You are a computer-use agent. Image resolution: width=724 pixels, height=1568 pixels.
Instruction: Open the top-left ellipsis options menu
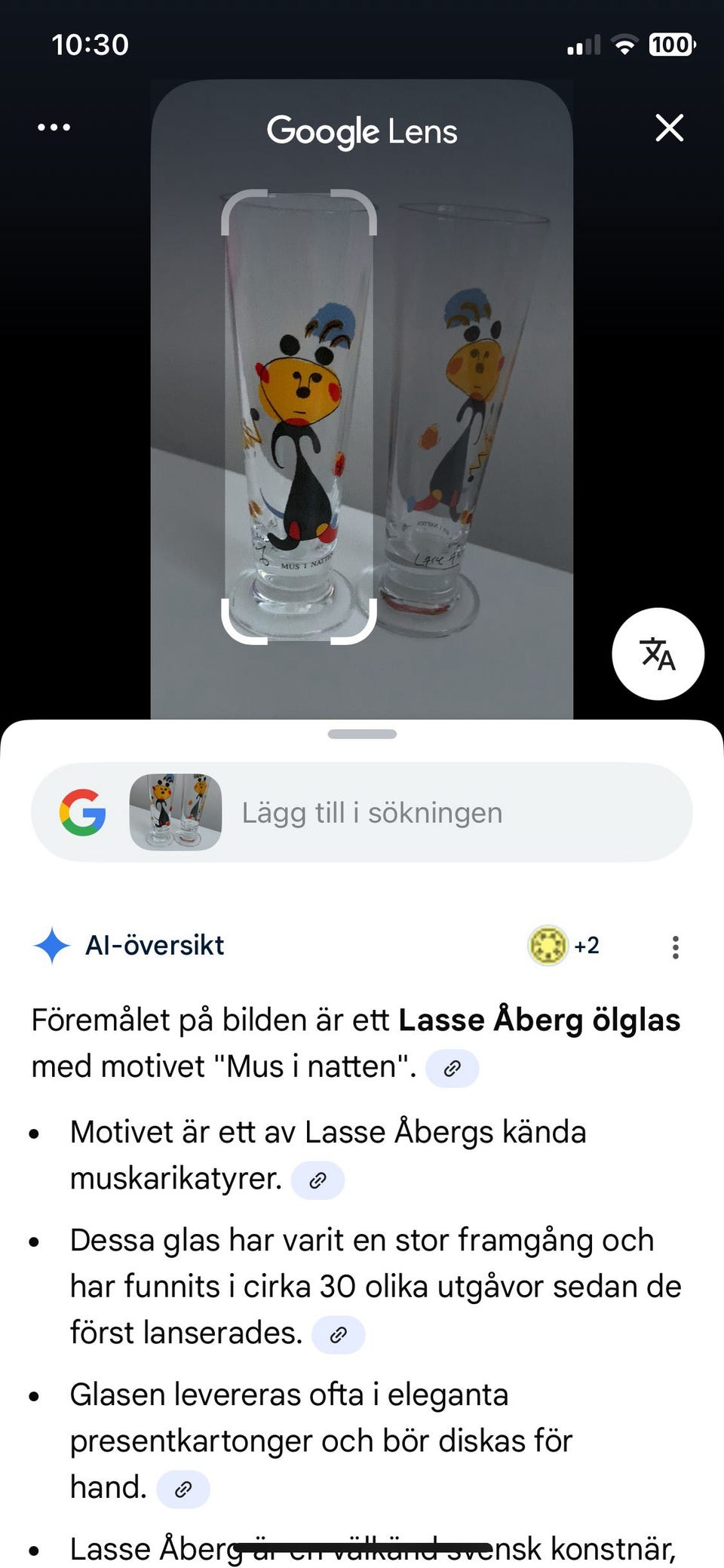click(x=53, y=128)
